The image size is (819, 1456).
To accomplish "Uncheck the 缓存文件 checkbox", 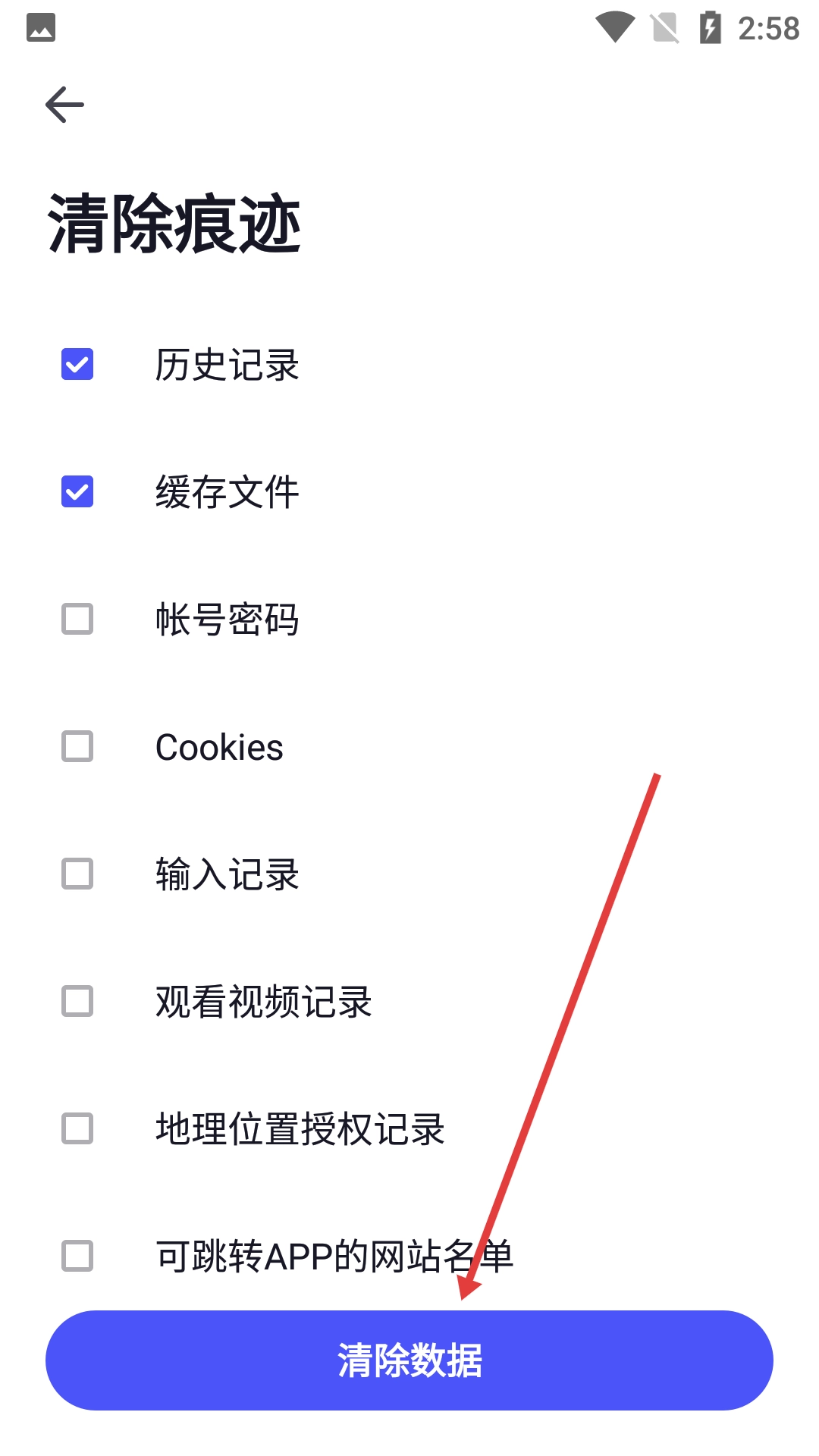I will (x=77, y=492).
